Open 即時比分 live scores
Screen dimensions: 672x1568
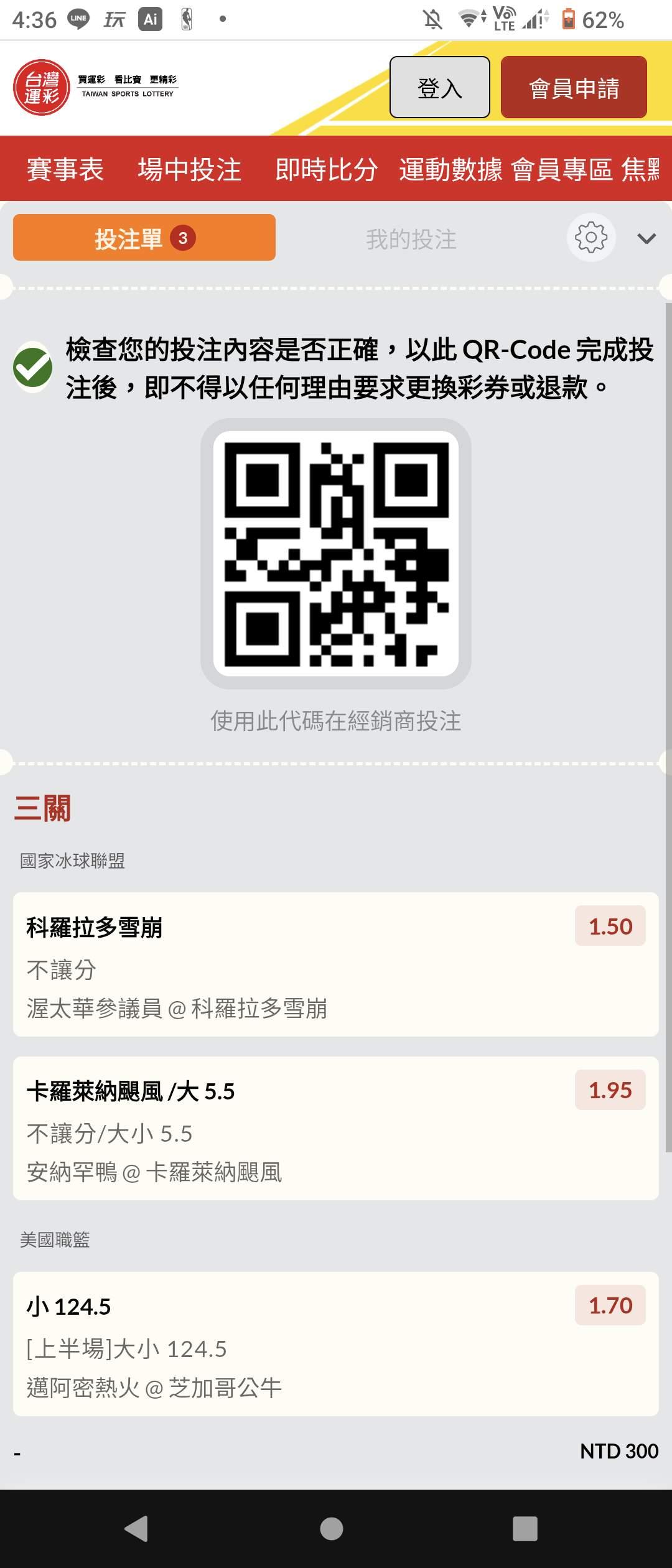coord(326,169)
